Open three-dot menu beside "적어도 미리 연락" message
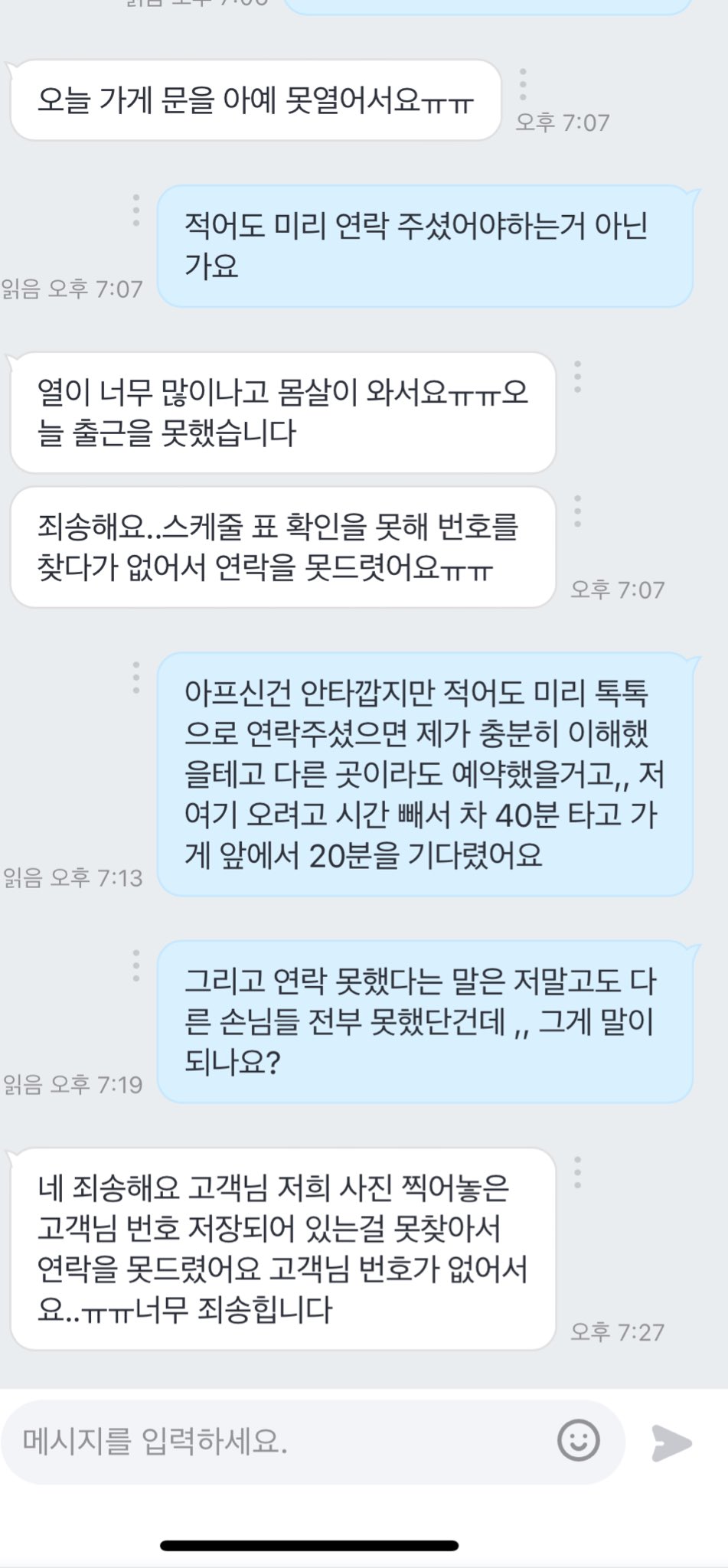 tap(136, 208)
